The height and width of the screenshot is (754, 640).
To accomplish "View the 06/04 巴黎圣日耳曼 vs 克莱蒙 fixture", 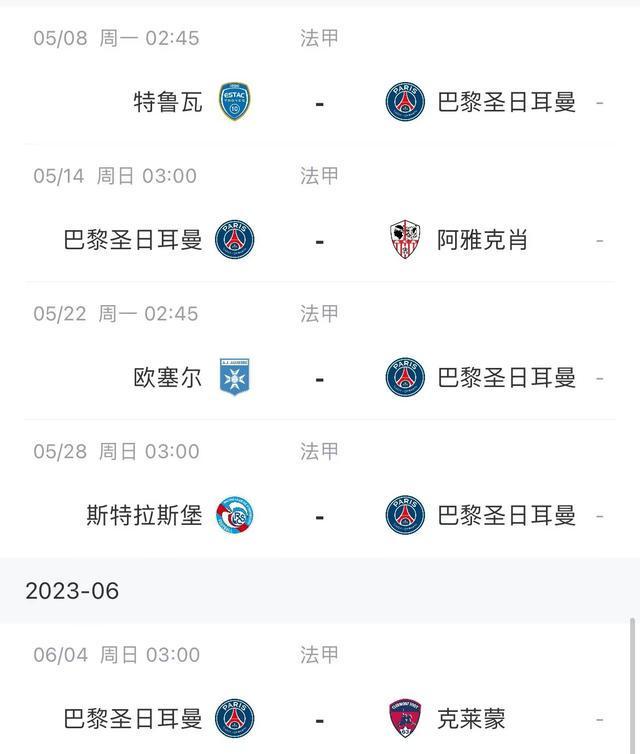I will pyautogui.click(x=319, y=718).
